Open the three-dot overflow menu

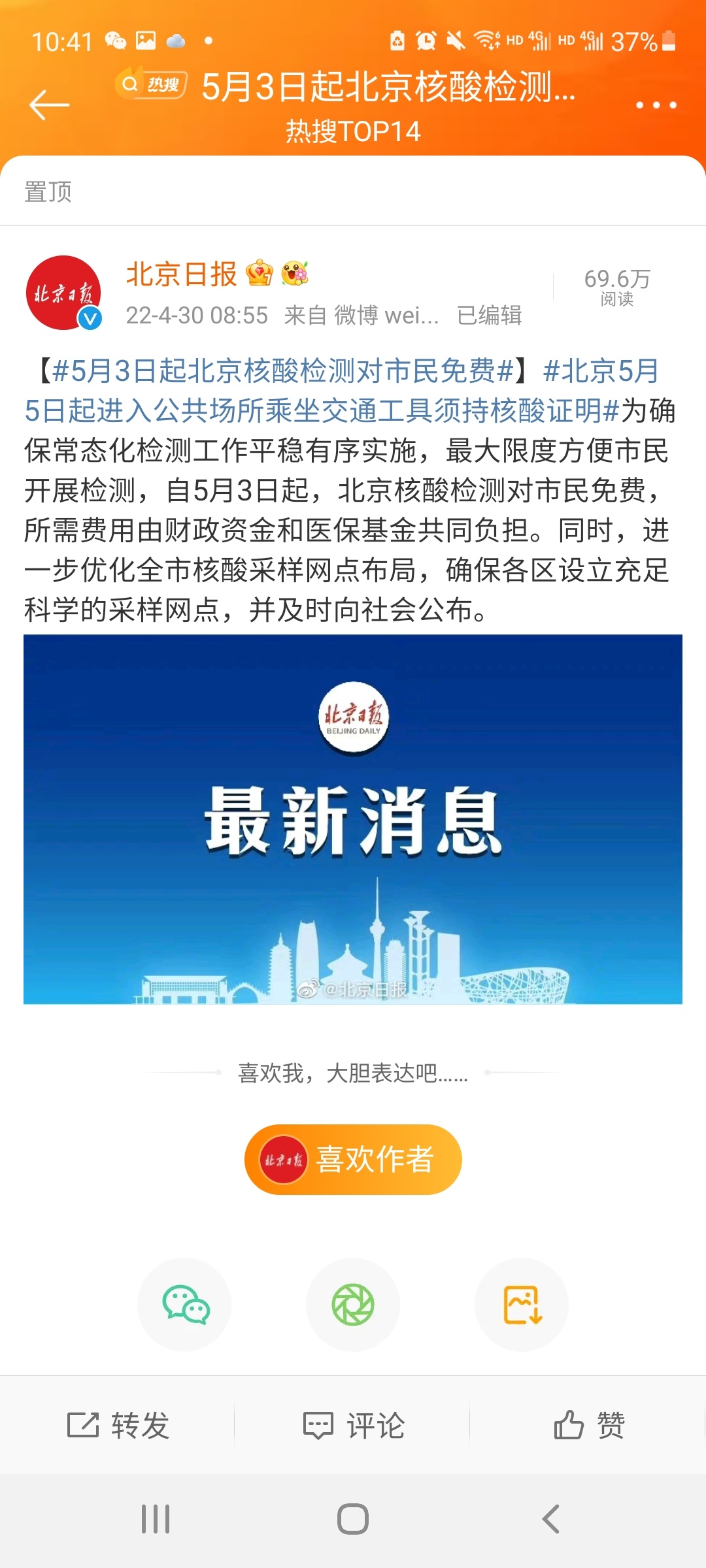(656, 105)
